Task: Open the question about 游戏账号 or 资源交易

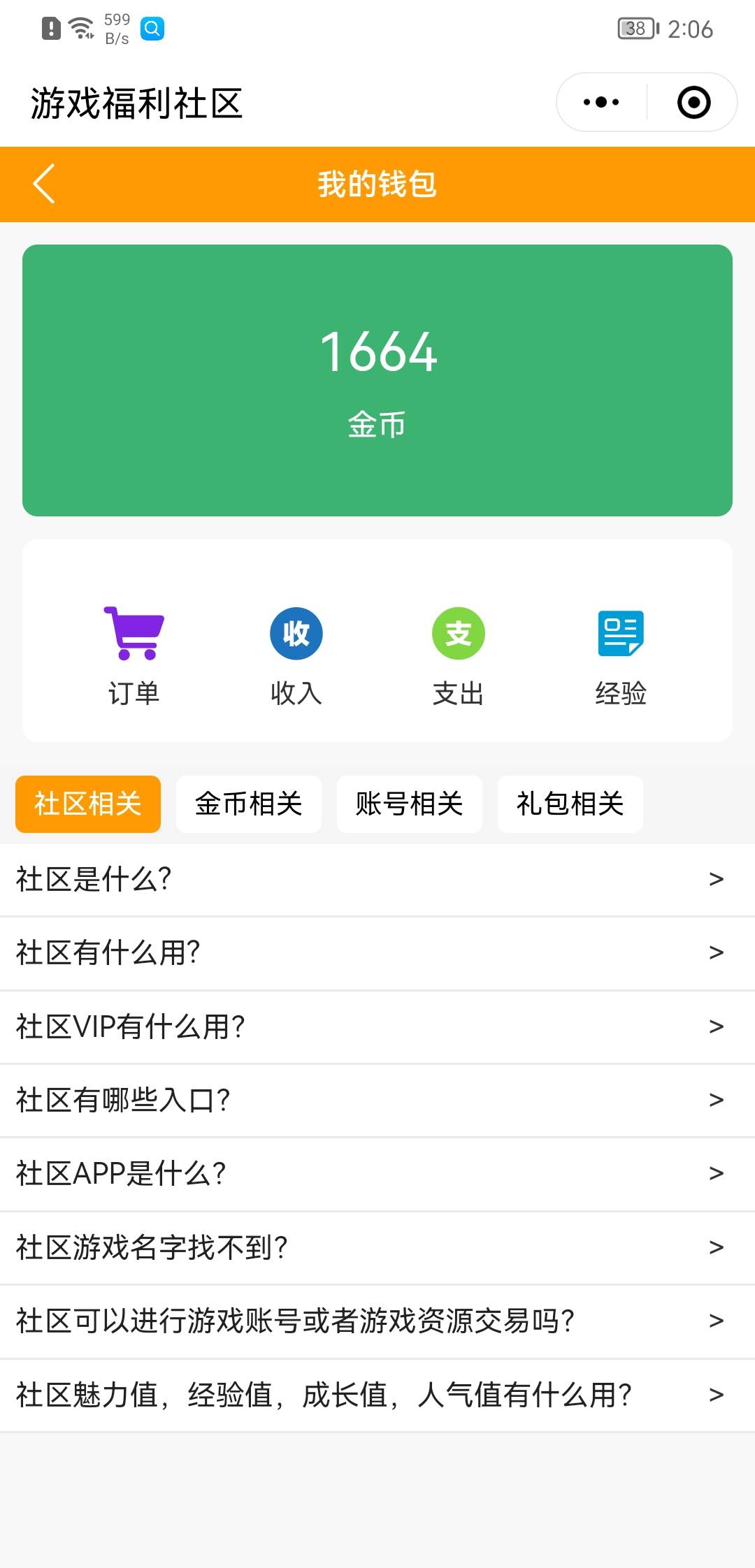Action: [377, 1321]
